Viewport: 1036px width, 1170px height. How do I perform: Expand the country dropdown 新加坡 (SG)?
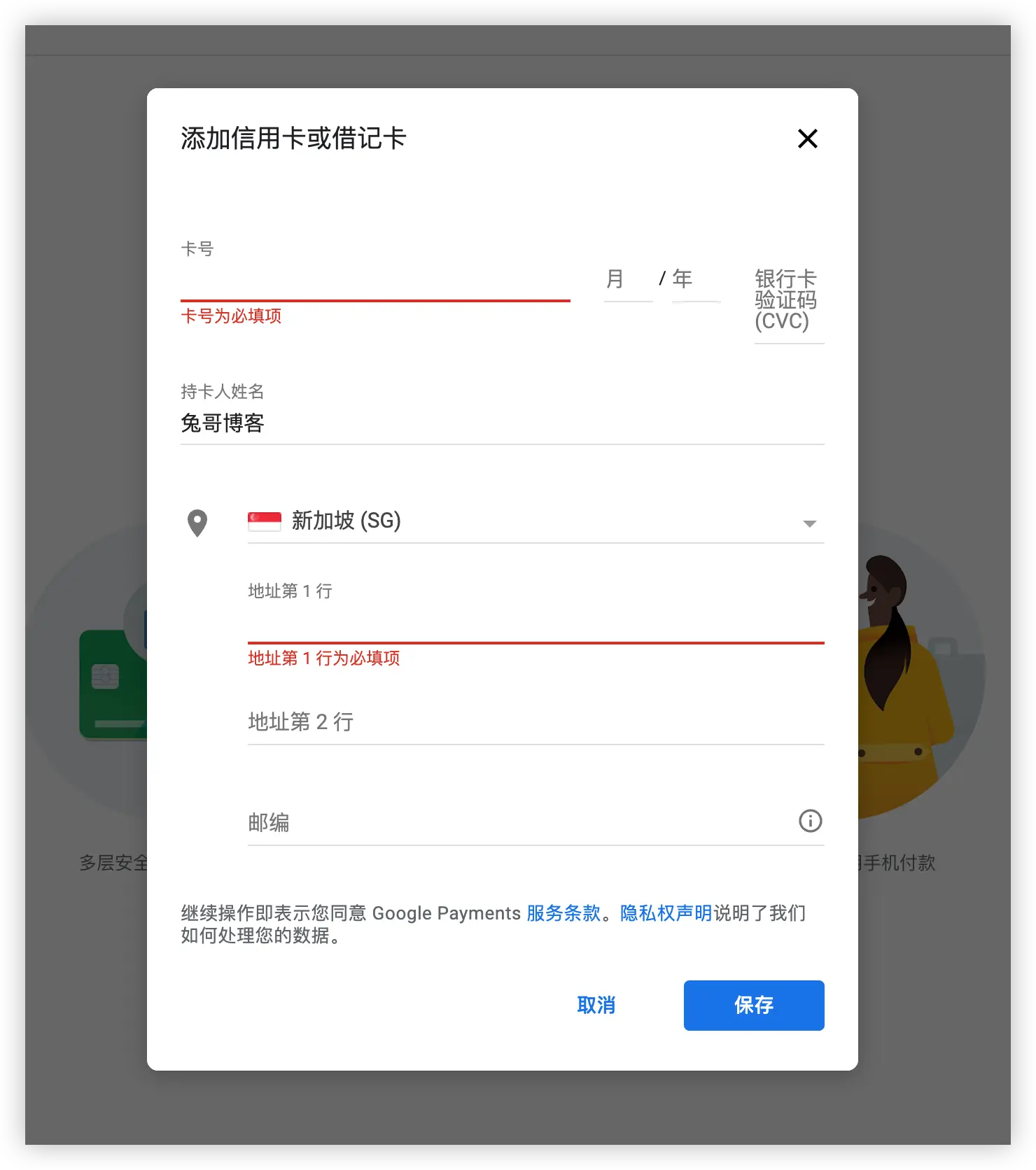pos(535,521)
